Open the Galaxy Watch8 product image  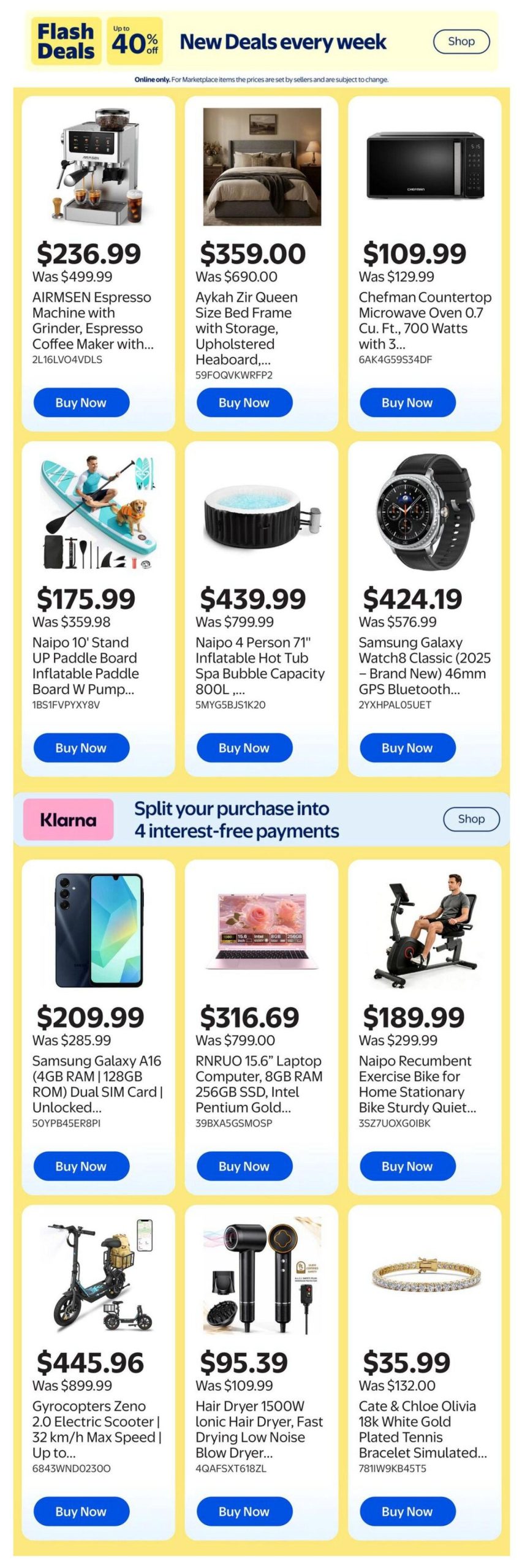point(425,512)
